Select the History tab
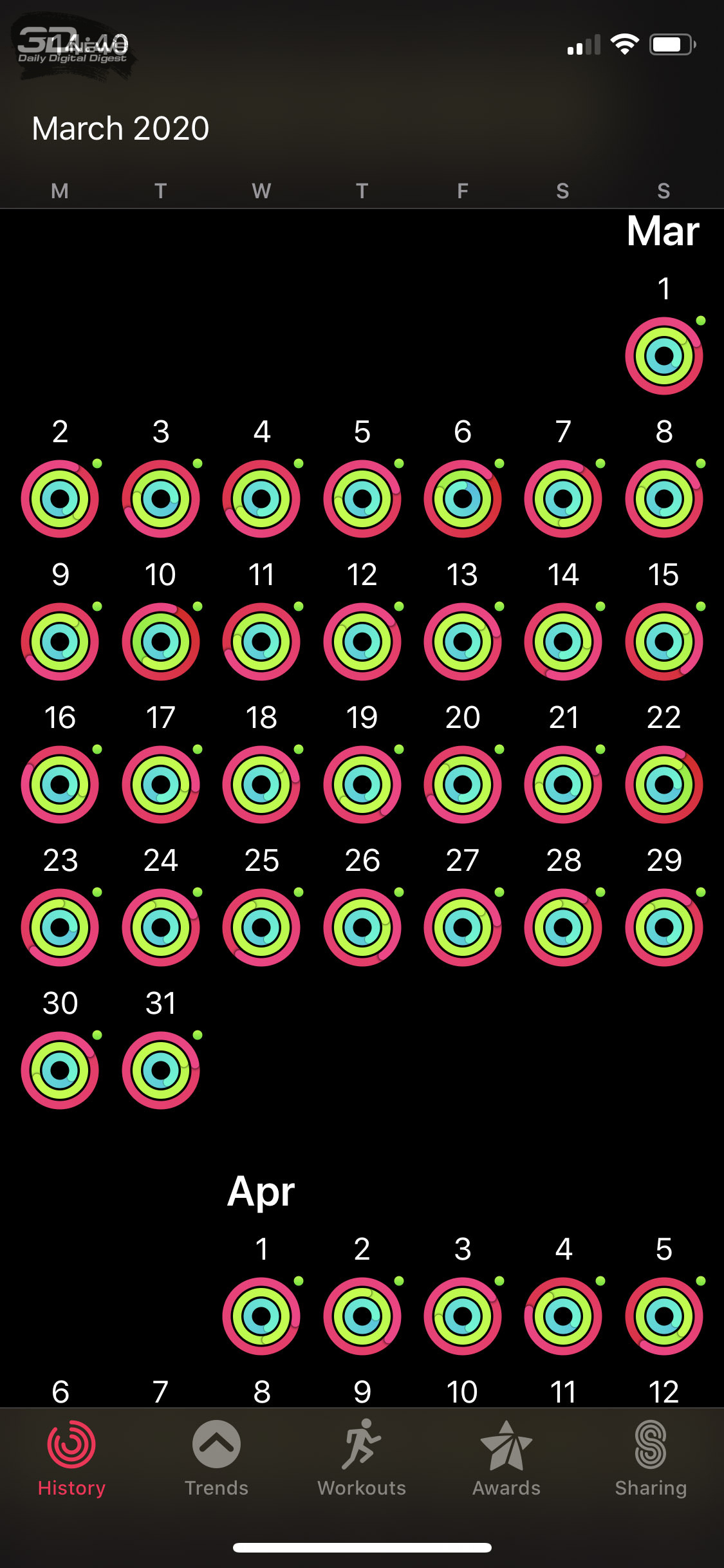724x1568 pixels. [71, 1459]
